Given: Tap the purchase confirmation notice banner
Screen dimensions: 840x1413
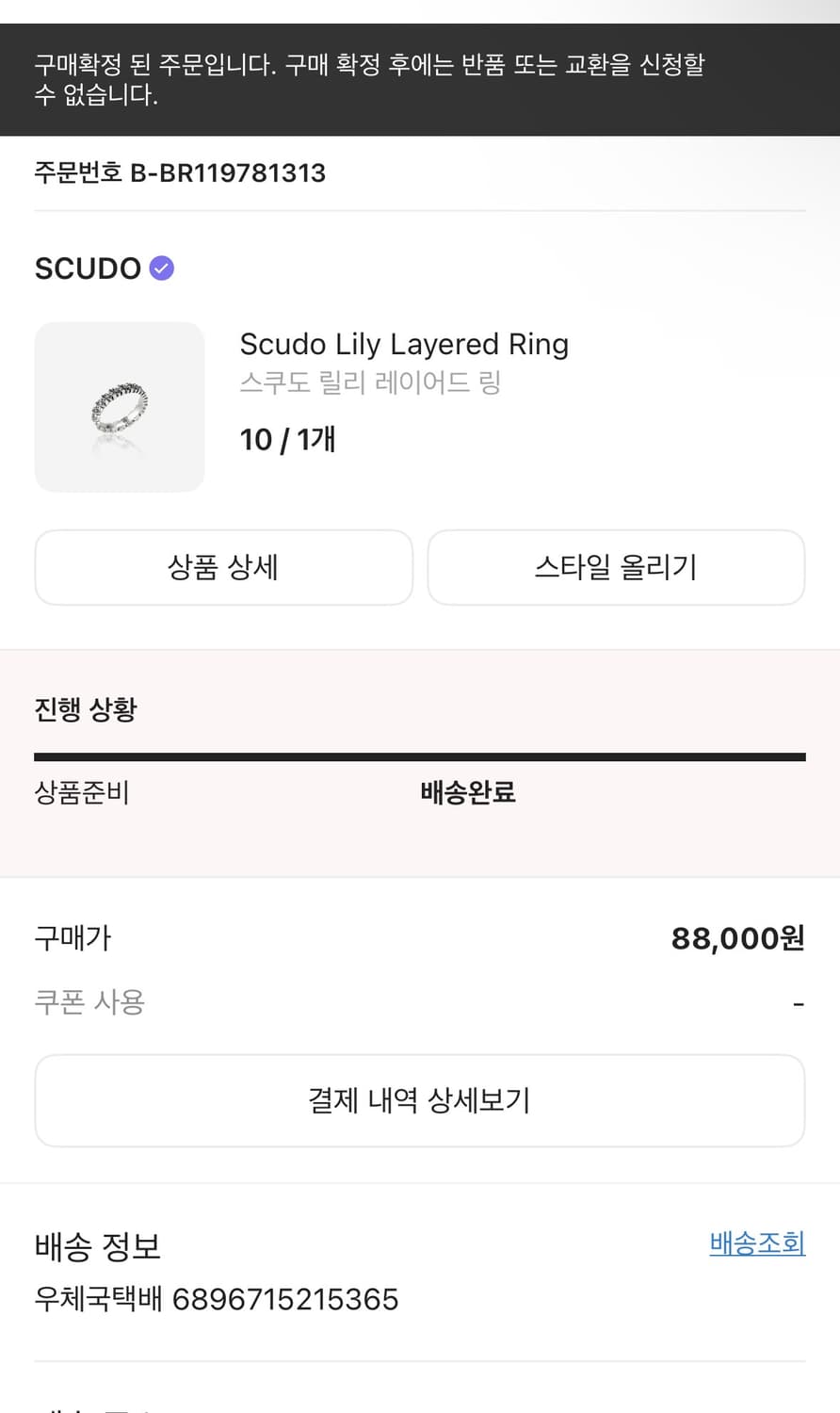Looking at the screenshot, I should tap(420, 79).
